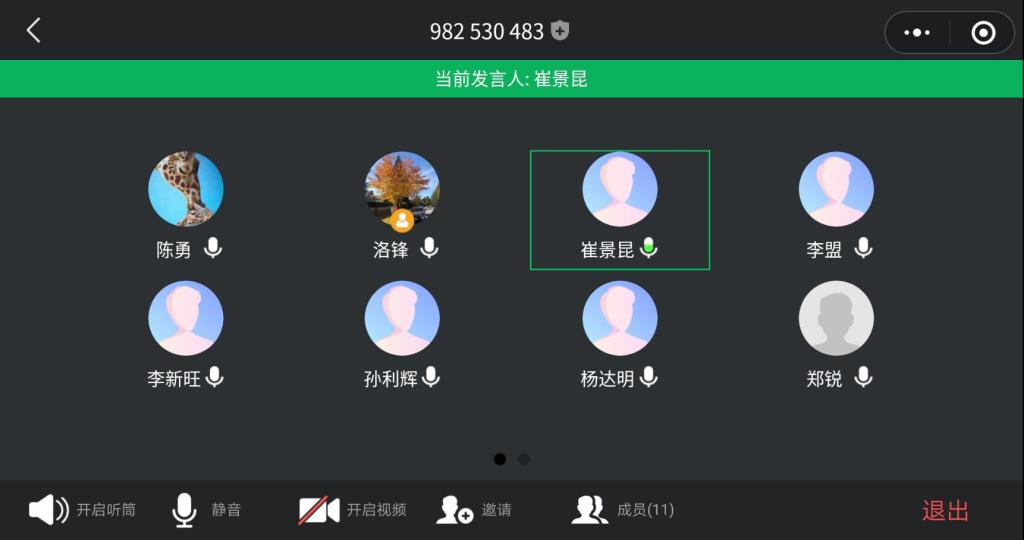Viewport: 1024px width, 540px height.
Task: Select current speaker 崔景昆's tile
Action: click(x=620, y=209)
